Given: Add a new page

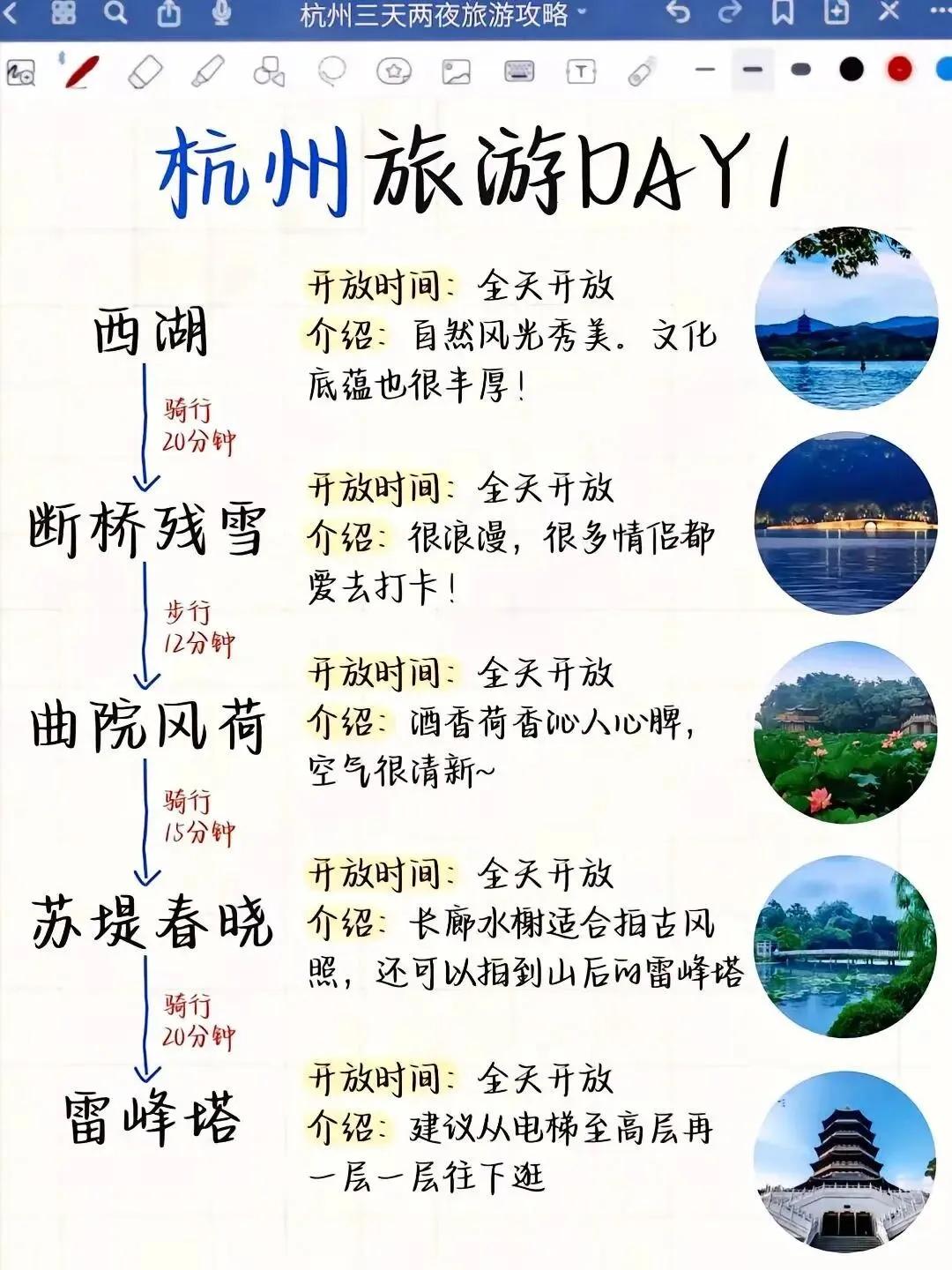Looking at the screenshot, I should pos(836,12).
